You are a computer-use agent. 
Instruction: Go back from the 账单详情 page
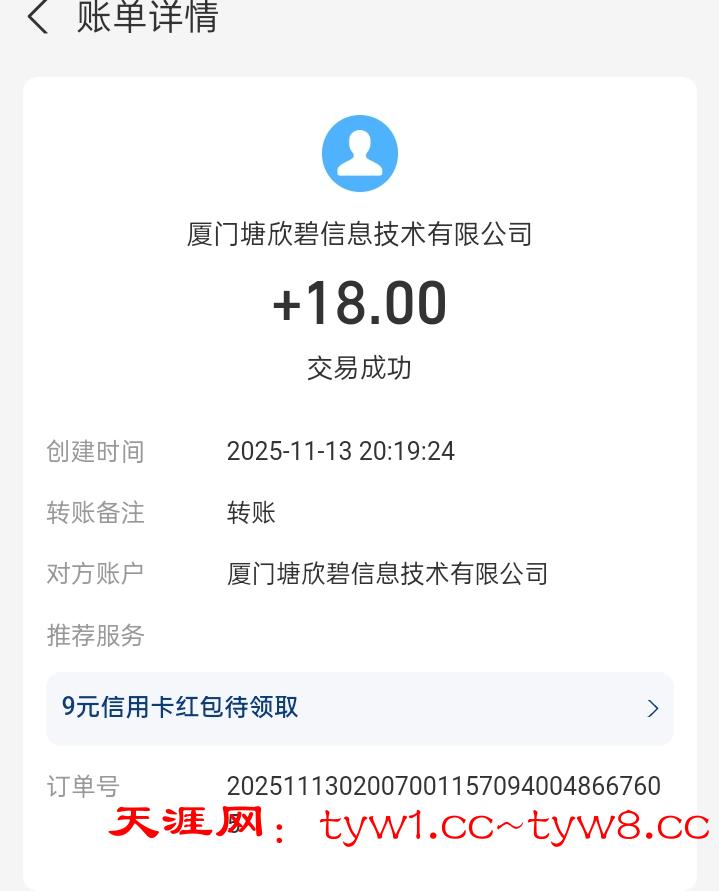coord(38,17)
